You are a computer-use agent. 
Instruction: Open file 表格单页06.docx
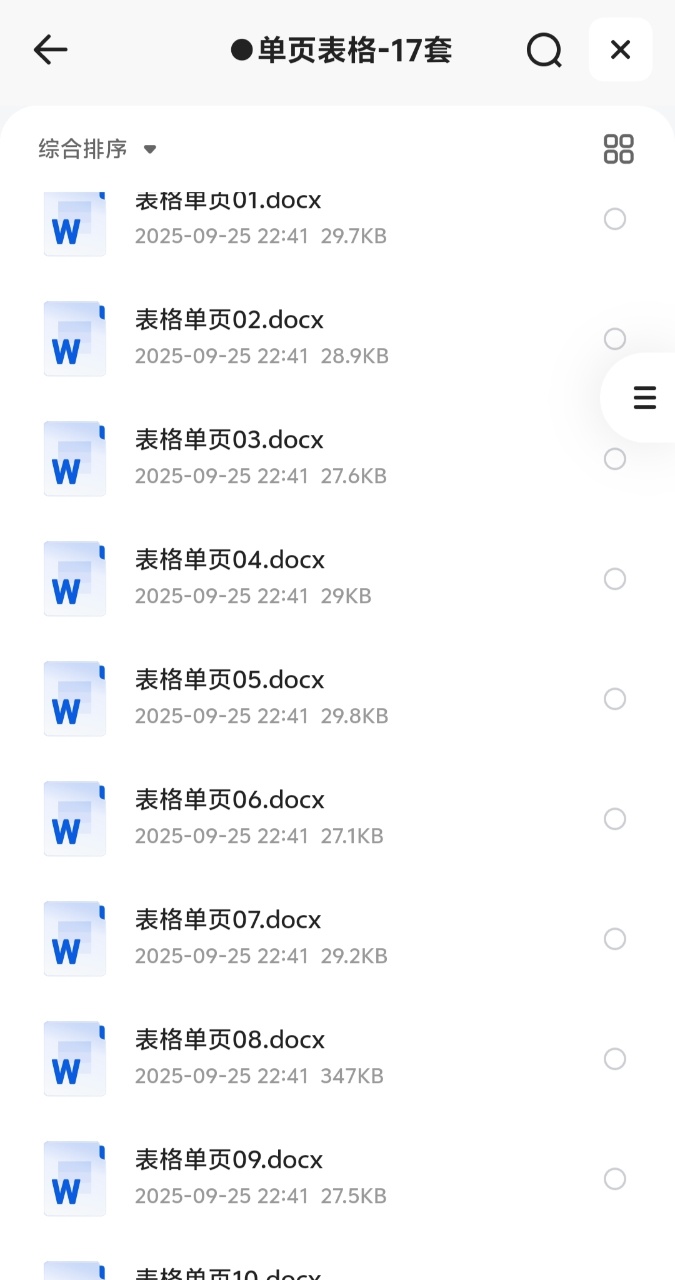[x=229, y=801]
